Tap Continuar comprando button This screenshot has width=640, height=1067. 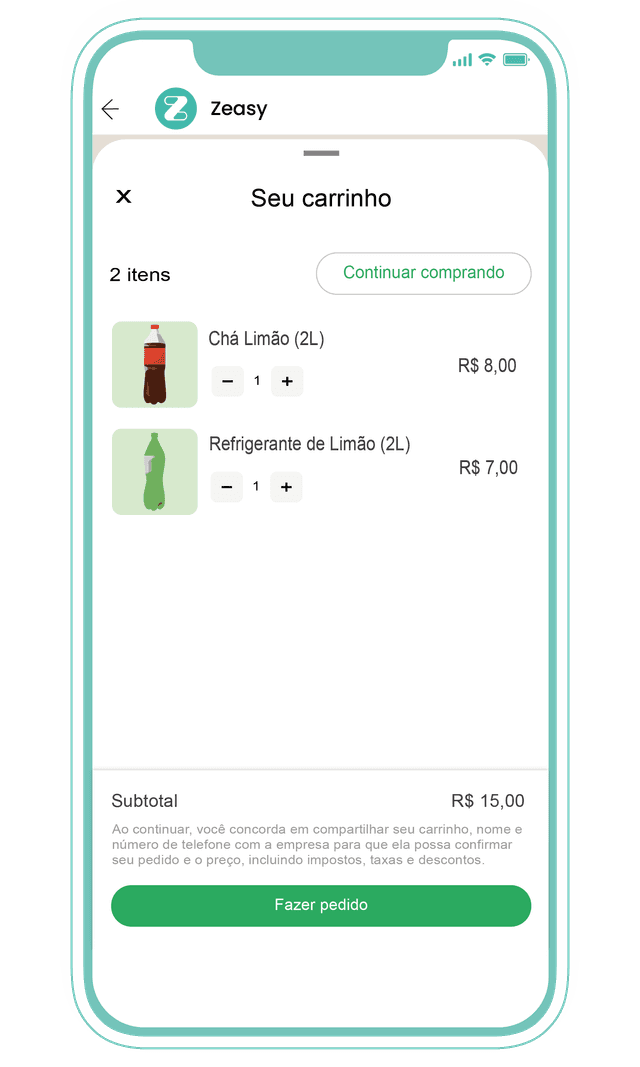pos(423,273)
